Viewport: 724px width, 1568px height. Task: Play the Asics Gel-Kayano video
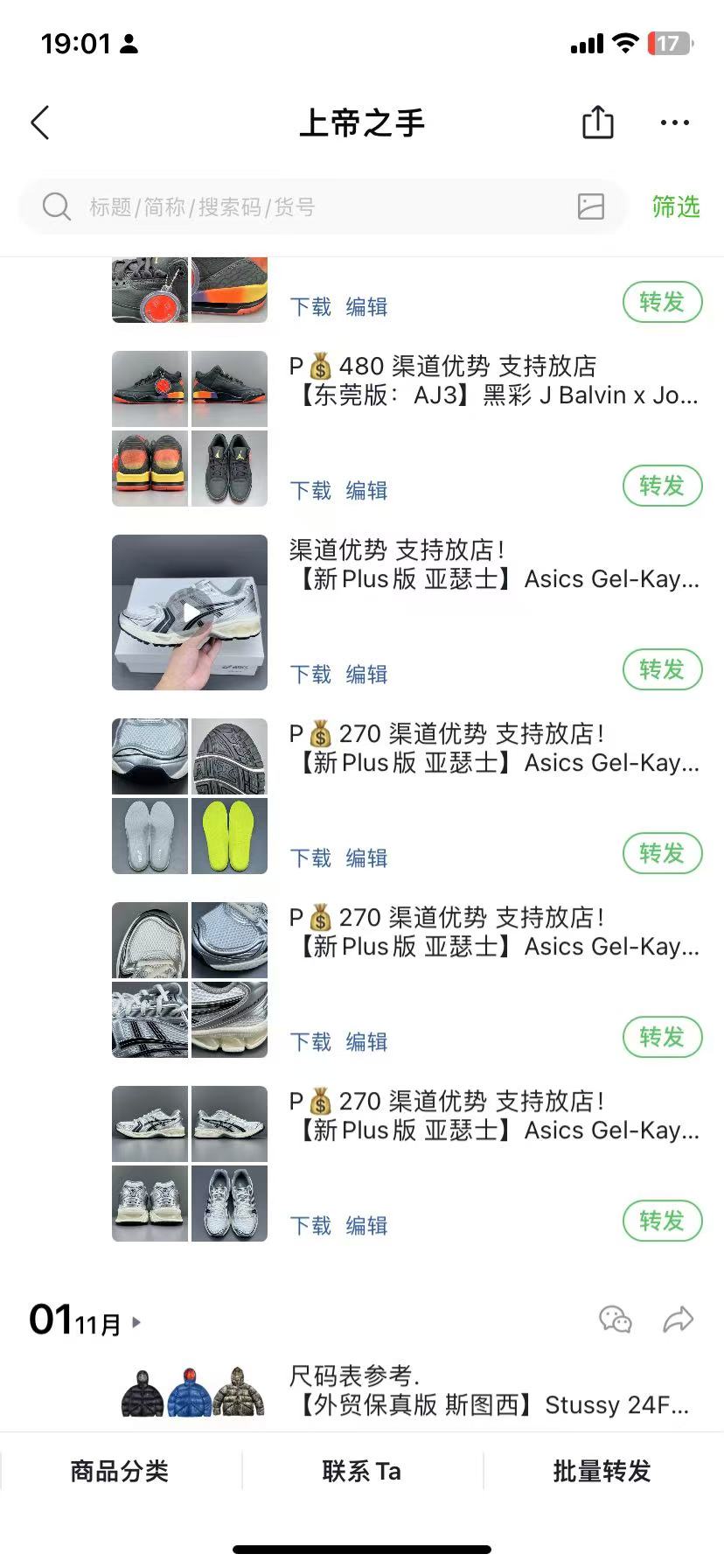click(x=190, y=612)
